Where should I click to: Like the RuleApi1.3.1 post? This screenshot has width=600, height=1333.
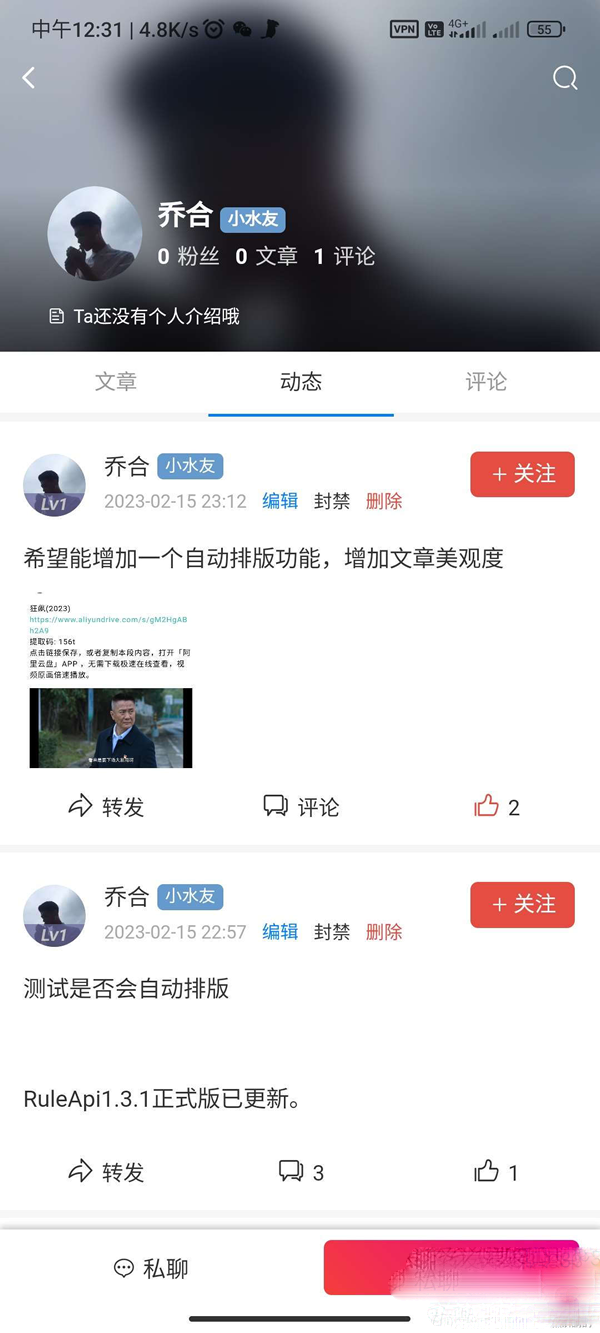497,1172
